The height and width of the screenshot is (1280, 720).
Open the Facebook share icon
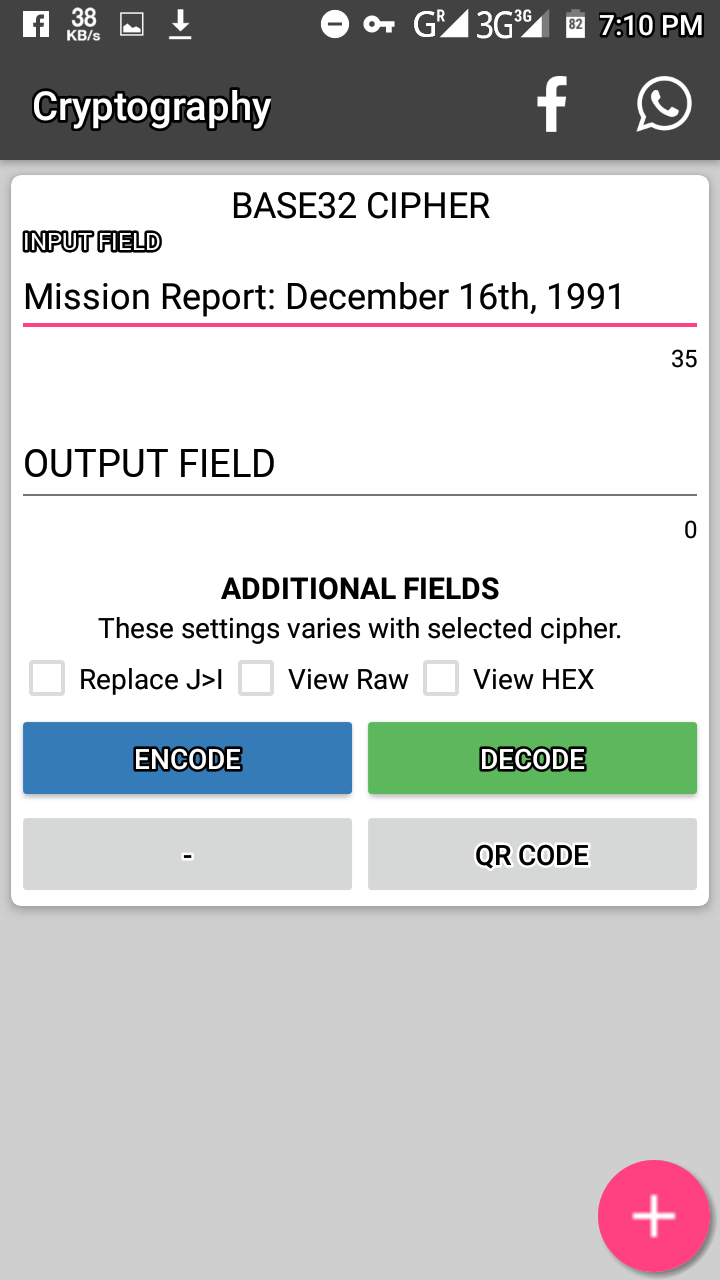[x=552, y=106]
